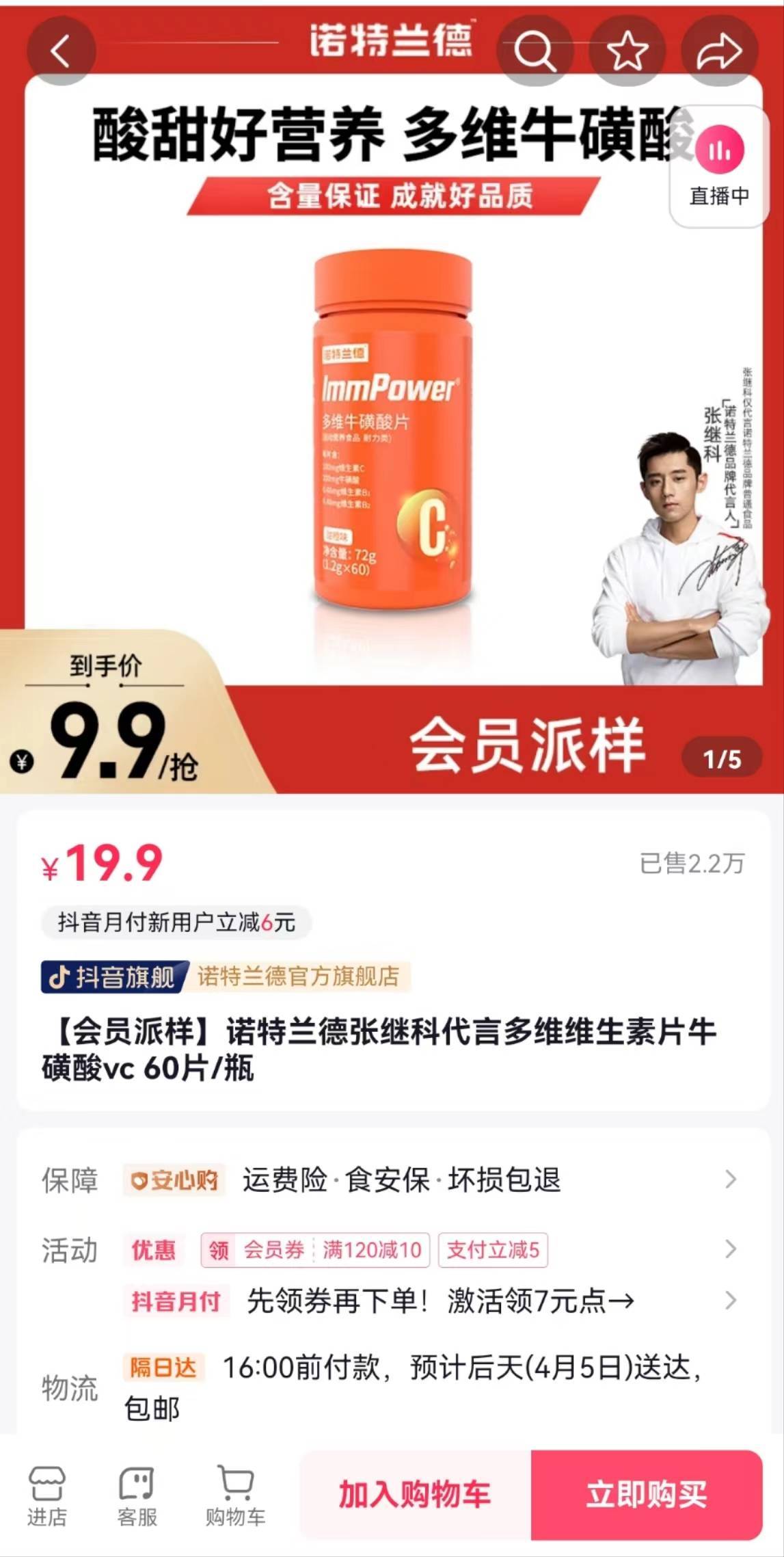
Task: Favorite this product with the star
Action: [627, 51]
